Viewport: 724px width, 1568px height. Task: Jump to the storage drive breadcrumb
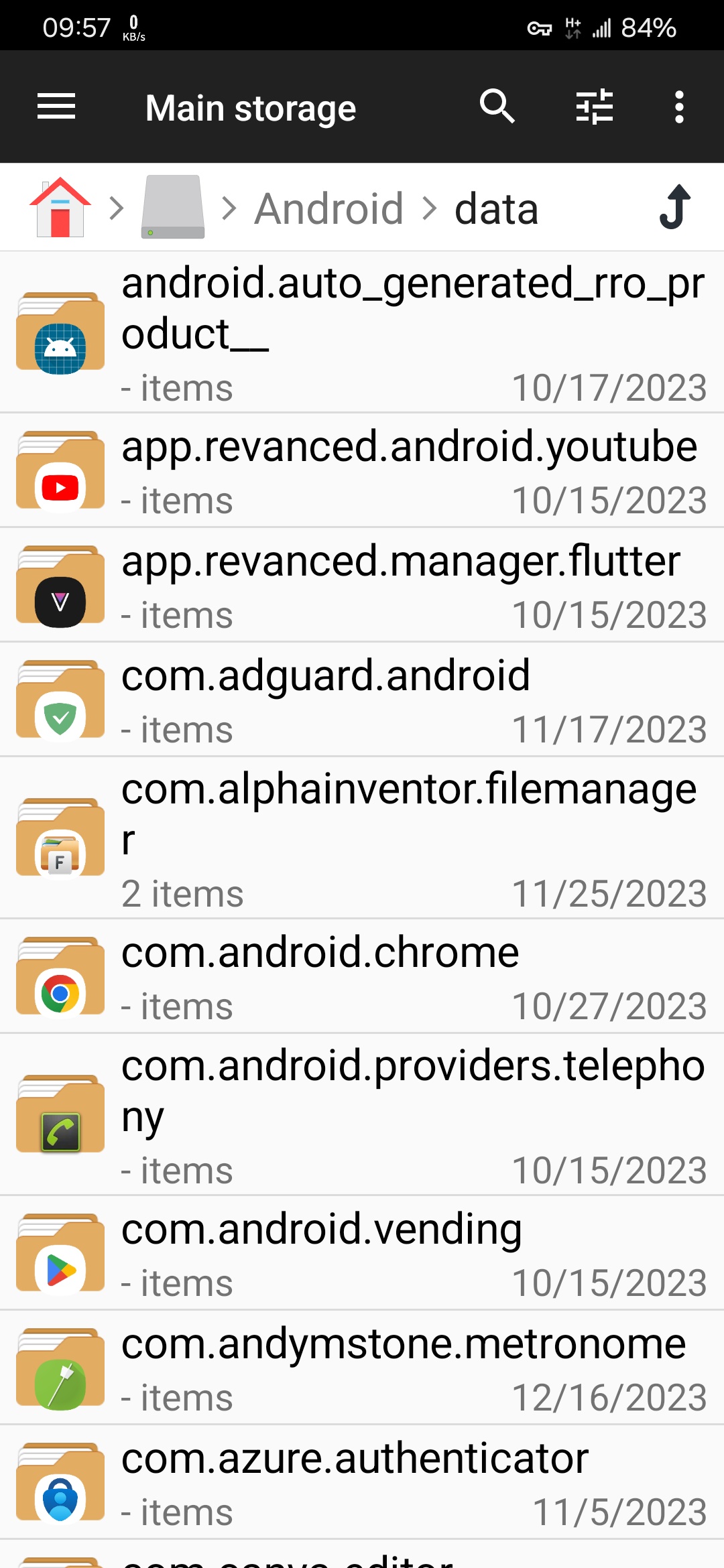(173, 207)
